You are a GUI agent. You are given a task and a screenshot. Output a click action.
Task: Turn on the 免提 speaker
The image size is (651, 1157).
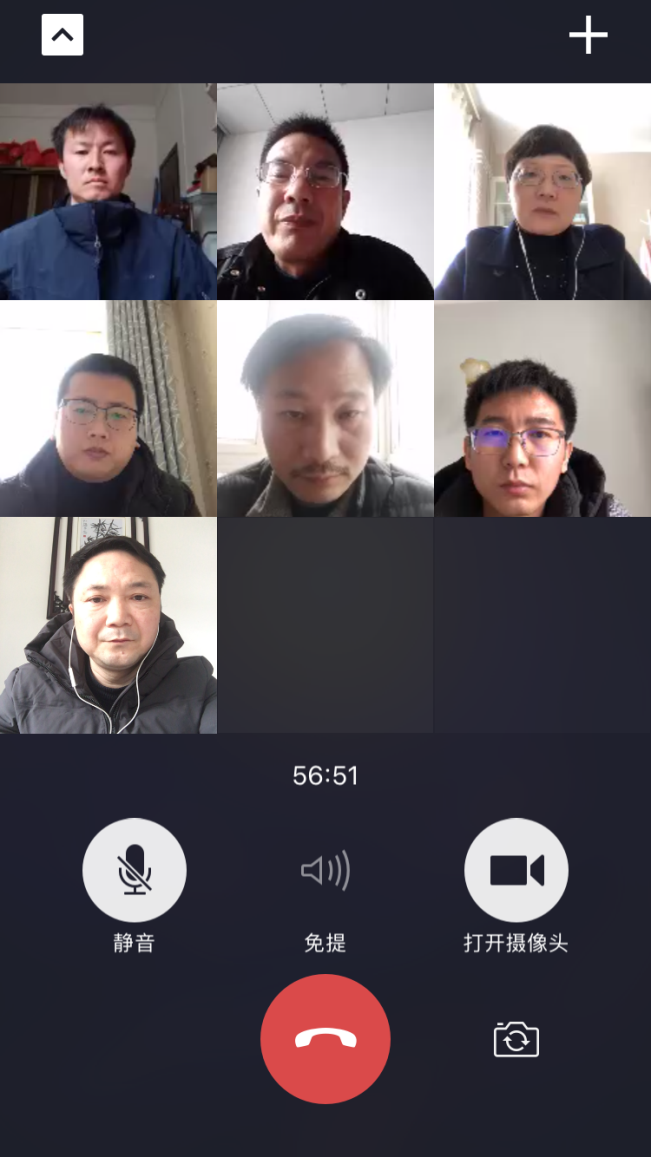click(x=325, y=870)
